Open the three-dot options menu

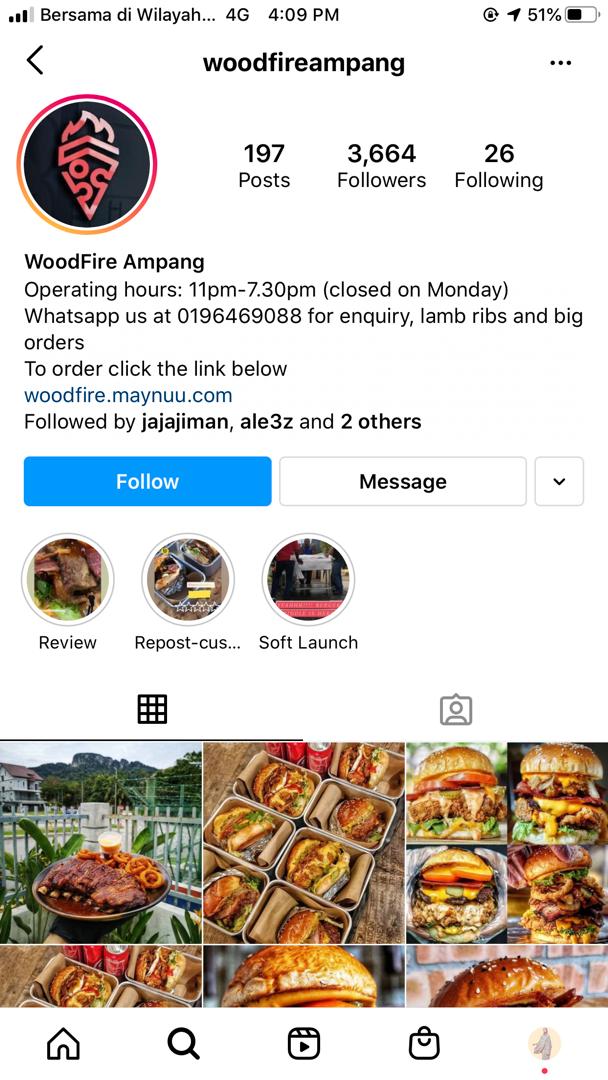pos(560,63)
